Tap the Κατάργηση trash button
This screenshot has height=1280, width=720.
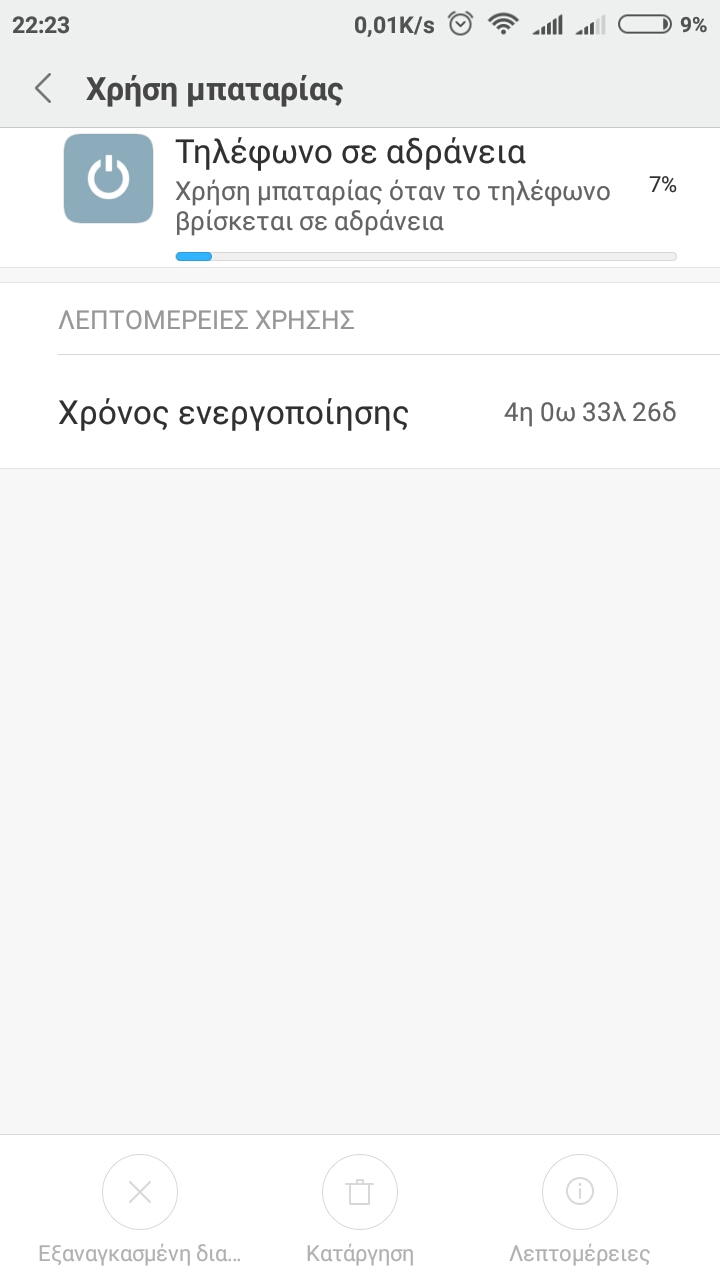click(359, 1192)
